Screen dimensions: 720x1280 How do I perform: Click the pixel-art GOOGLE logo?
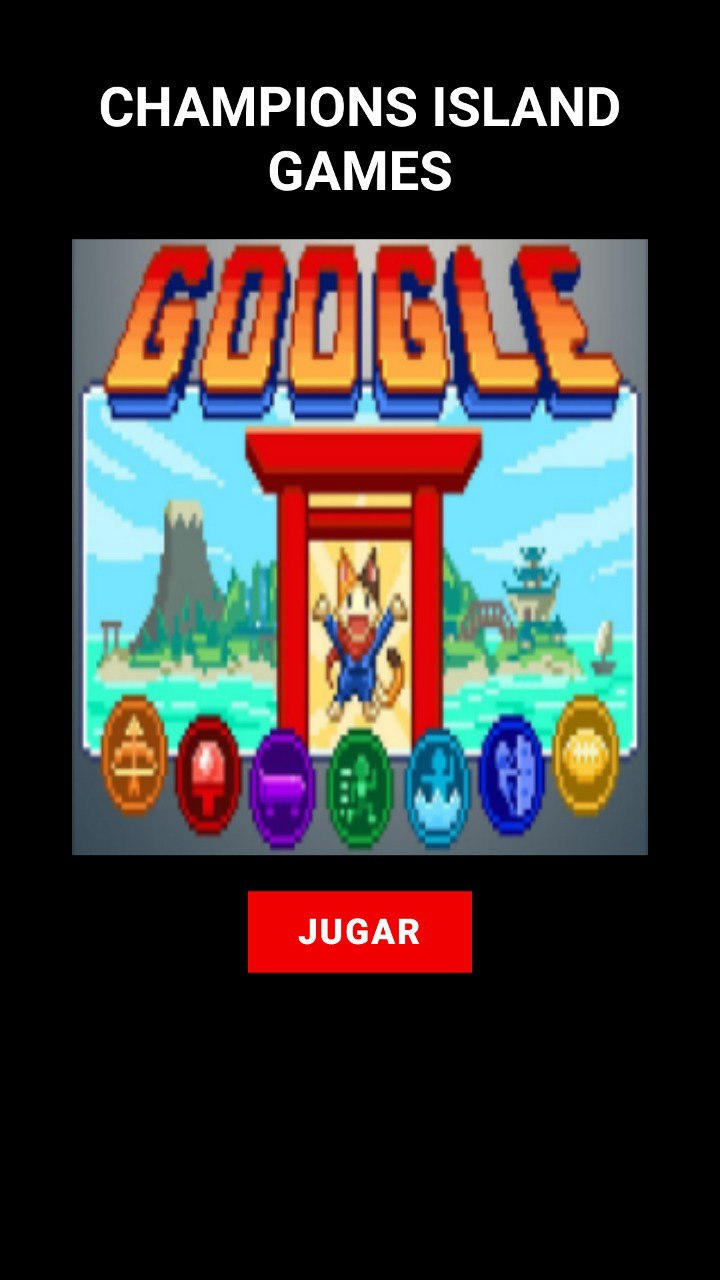coord(360,320)
